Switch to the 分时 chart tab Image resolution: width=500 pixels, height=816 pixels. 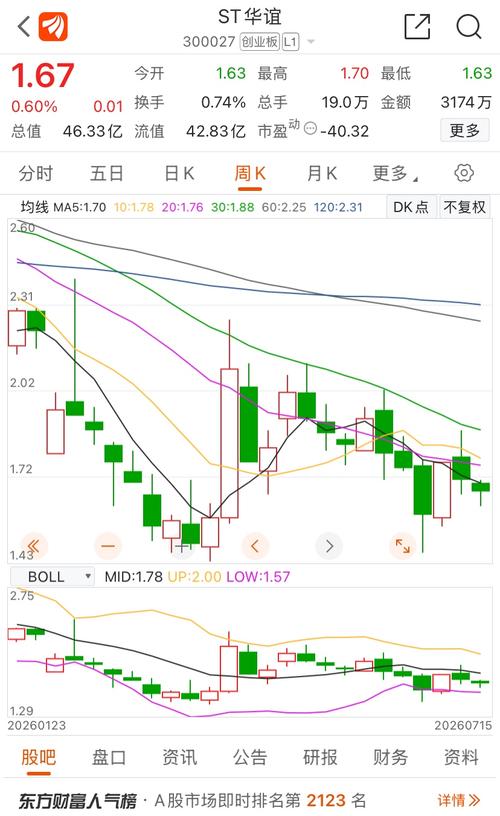pos(36,173)
